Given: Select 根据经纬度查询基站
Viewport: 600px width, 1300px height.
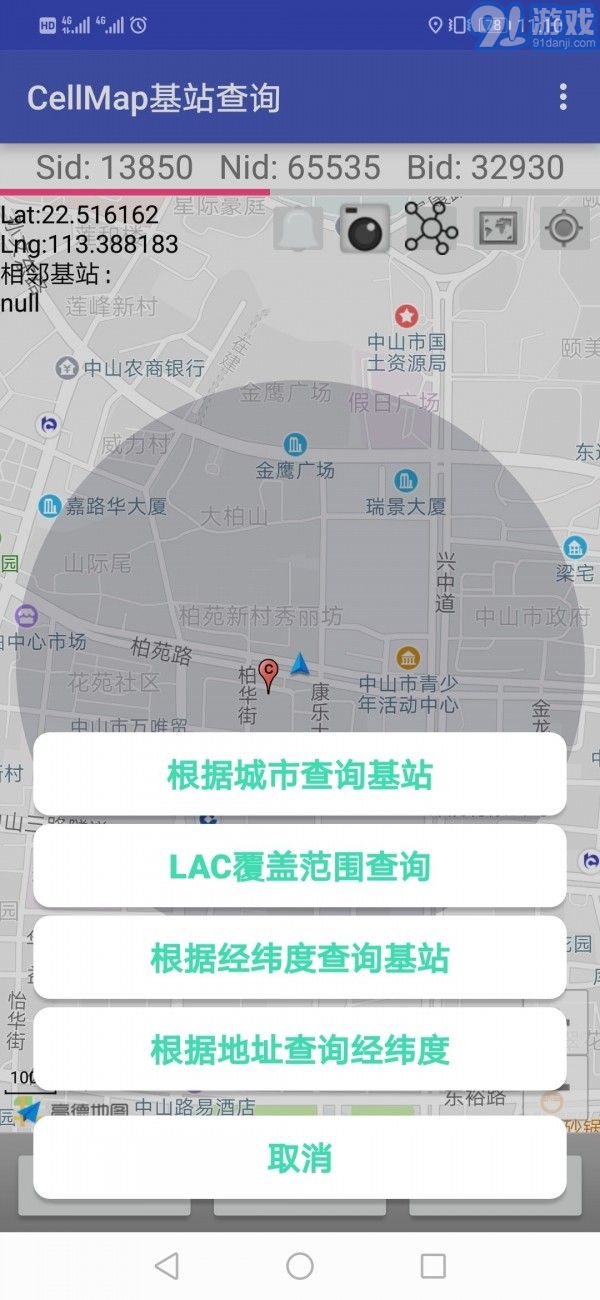Looking at the screenshot, I should 300,958.
